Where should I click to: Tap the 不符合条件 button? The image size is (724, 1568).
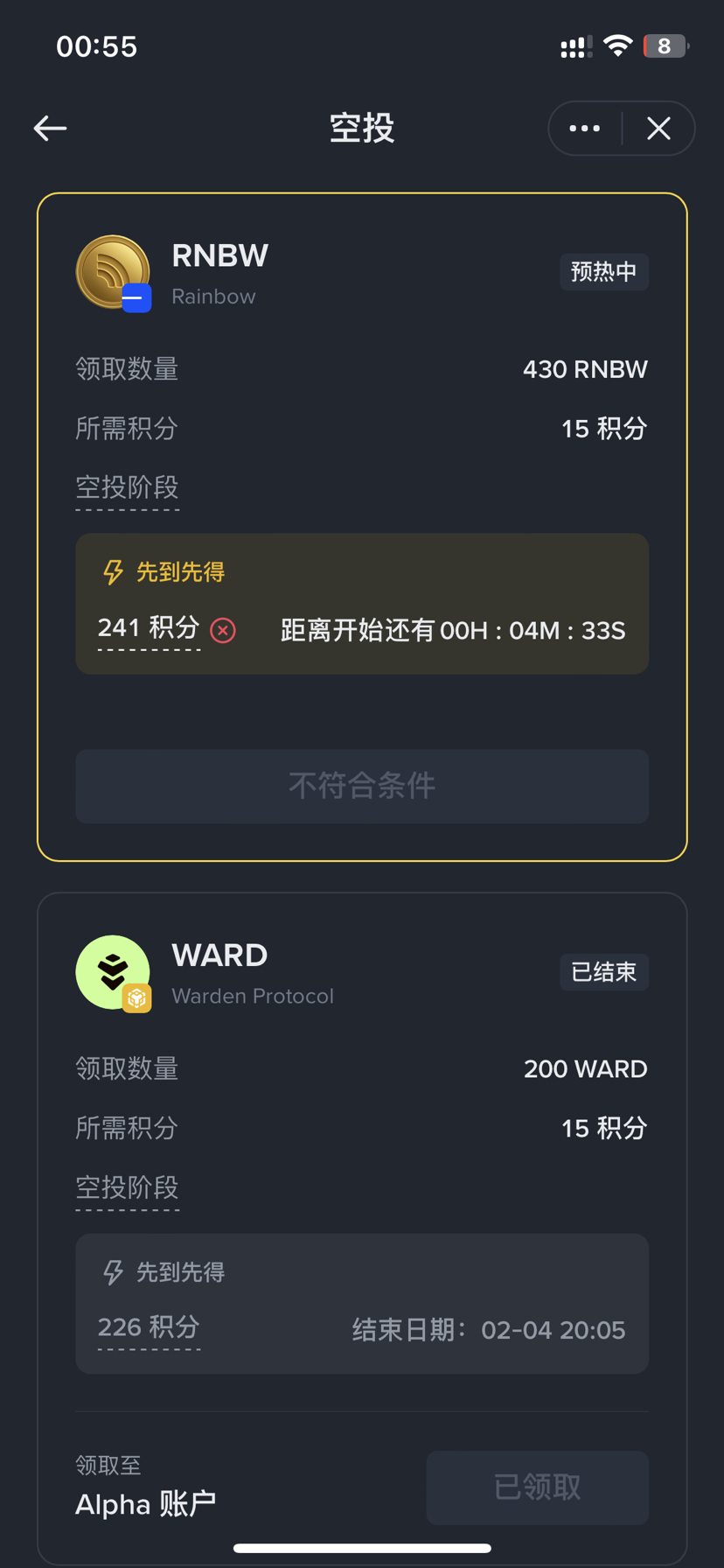pyautogui.click(x=362, y=786)
